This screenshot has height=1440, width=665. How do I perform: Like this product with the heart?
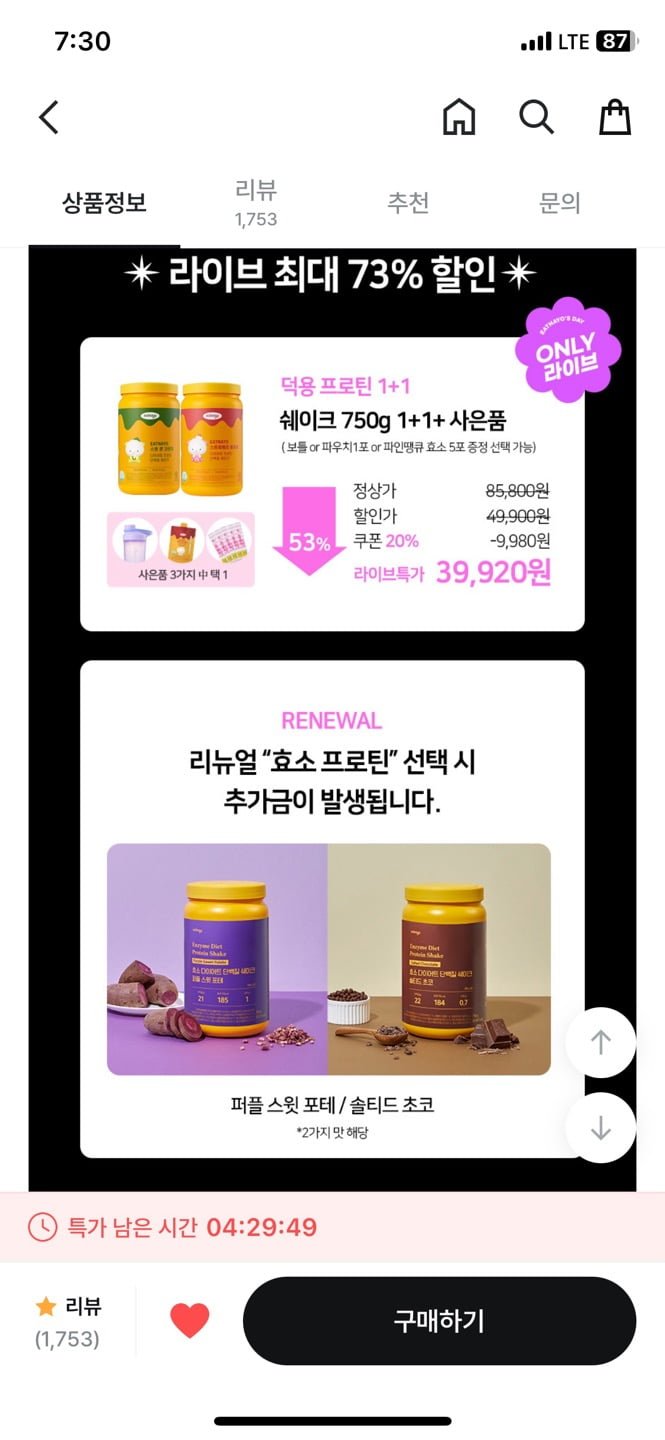point(190,1320)
